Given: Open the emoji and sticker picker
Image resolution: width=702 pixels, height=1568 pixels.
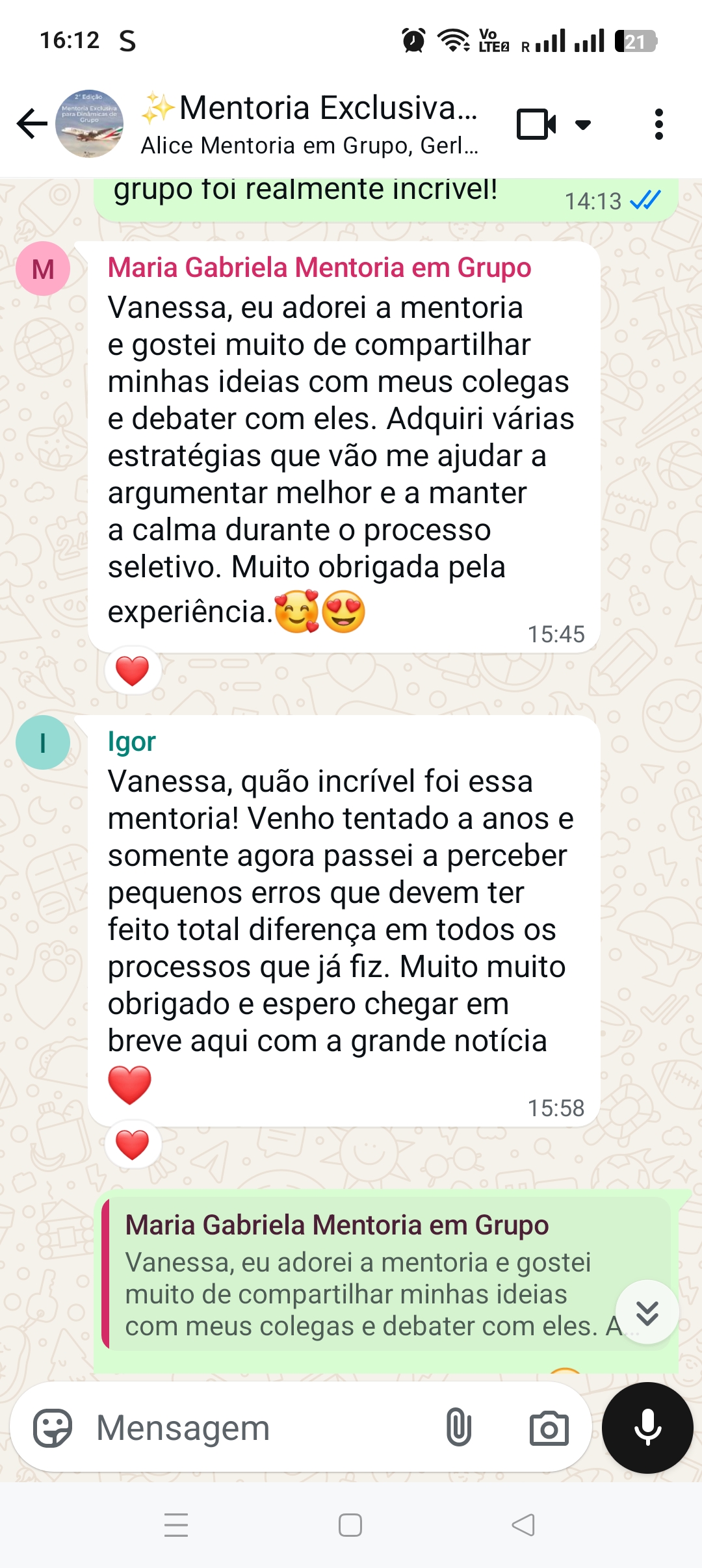Looking at the screenshot, I should click(52, 1428).
